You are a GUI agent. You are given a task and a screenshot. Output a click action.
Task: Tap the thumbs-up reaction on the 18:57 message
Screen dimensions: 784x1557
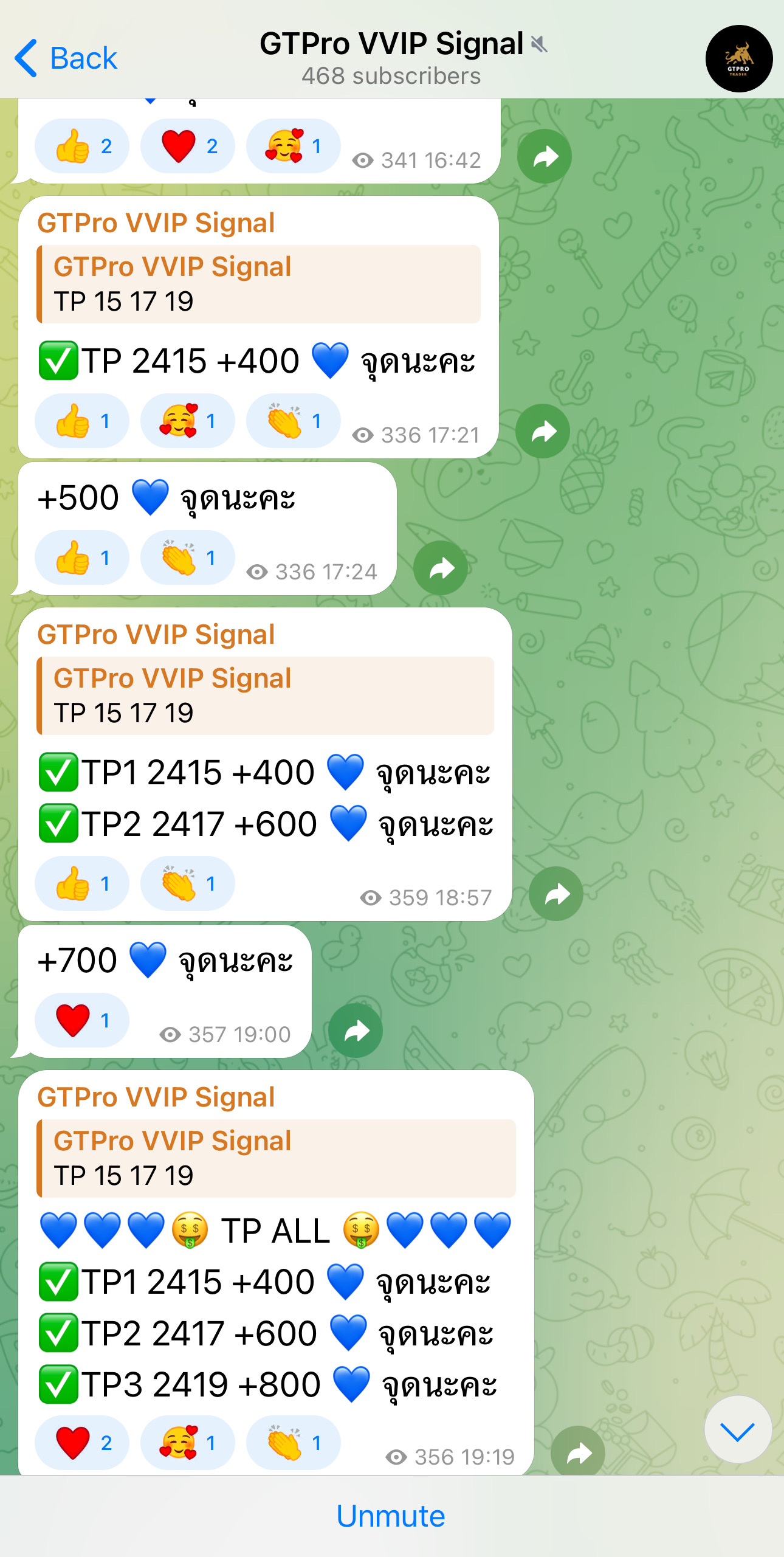click(x=82, y=883)
